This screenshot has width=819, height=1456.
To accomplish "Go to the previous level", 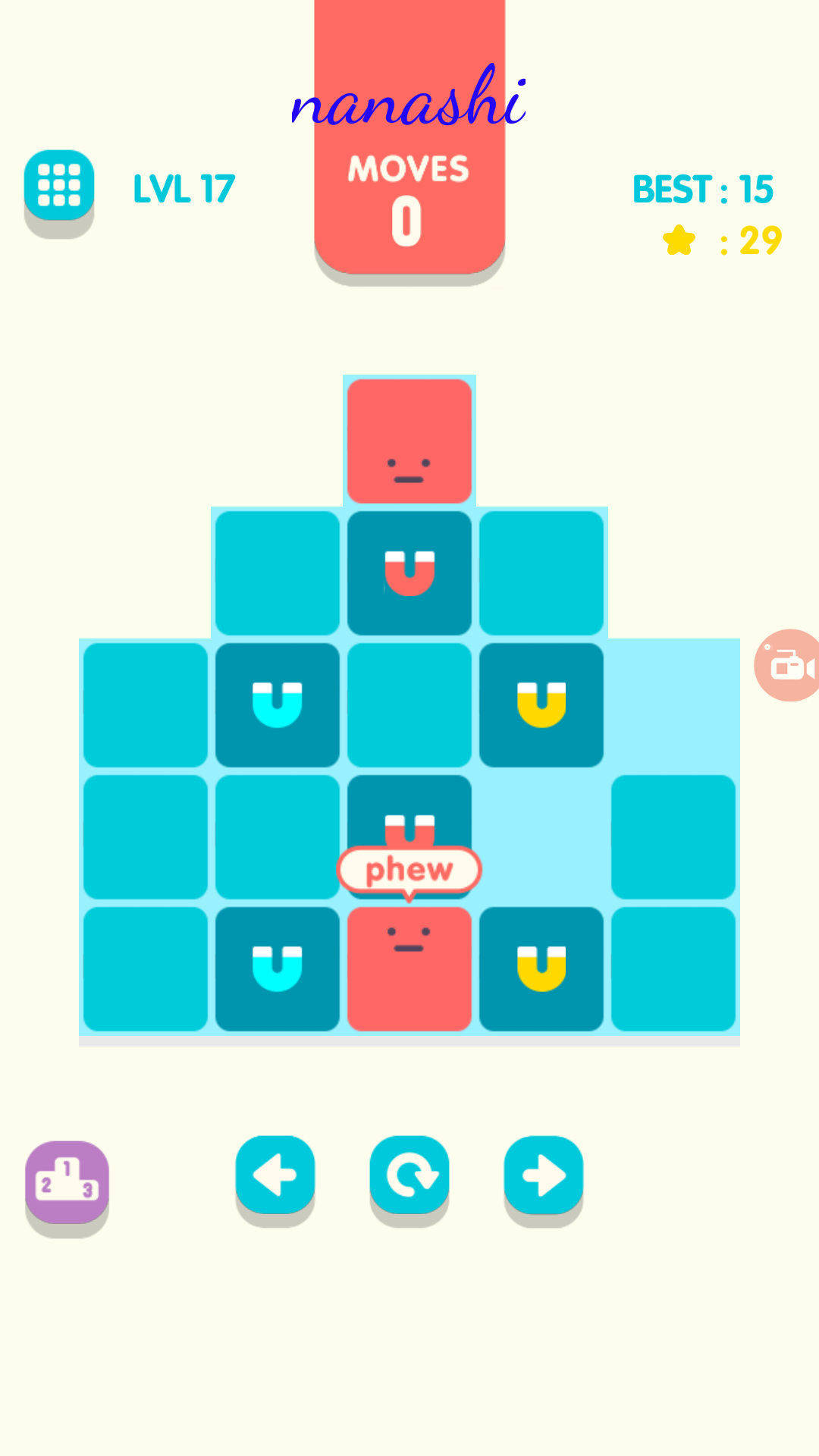I will pyautogui.click(x=275, y=1175).
